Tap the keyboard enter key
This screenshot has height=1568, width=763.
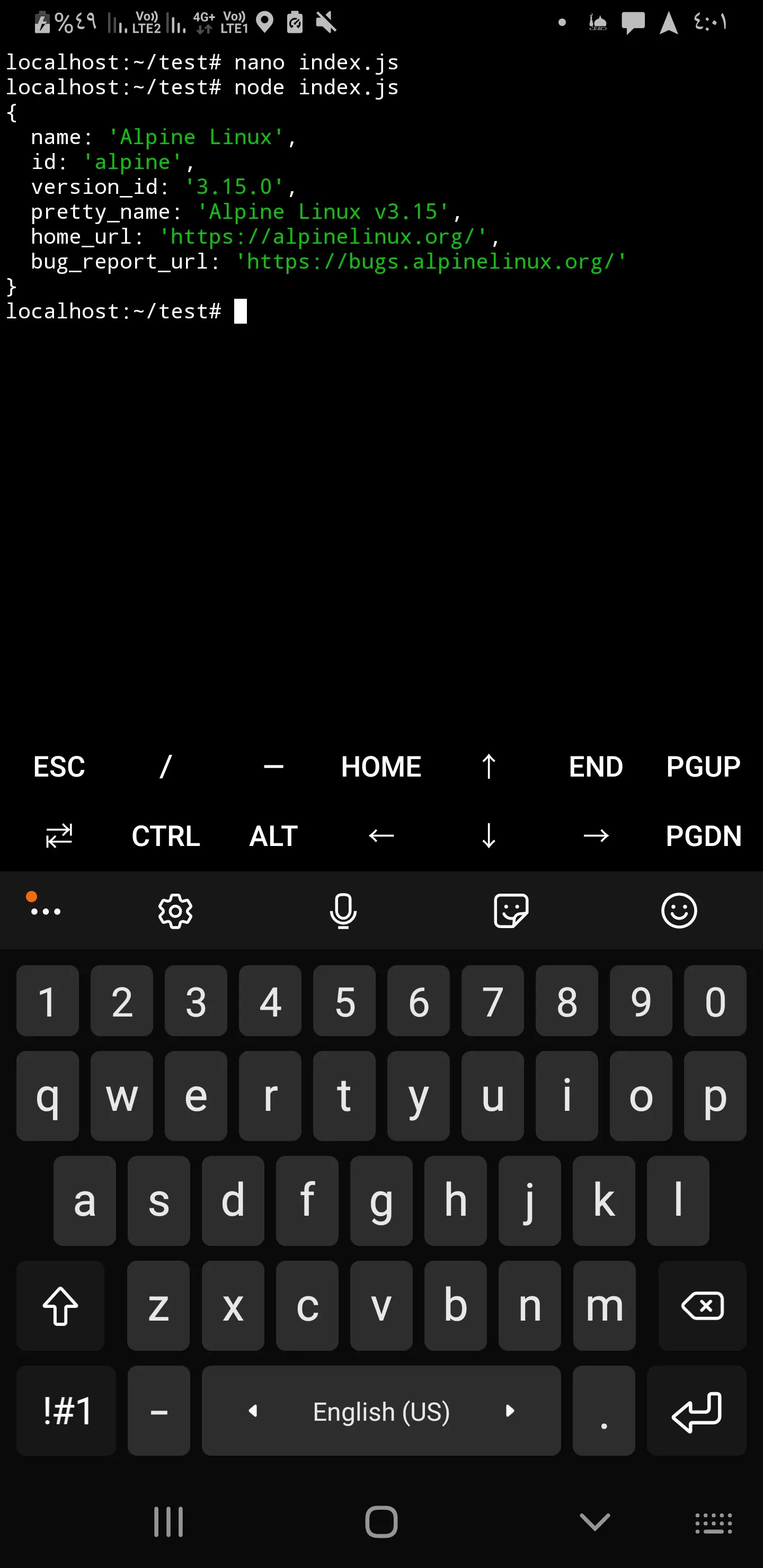click(x=696, y=1410)
